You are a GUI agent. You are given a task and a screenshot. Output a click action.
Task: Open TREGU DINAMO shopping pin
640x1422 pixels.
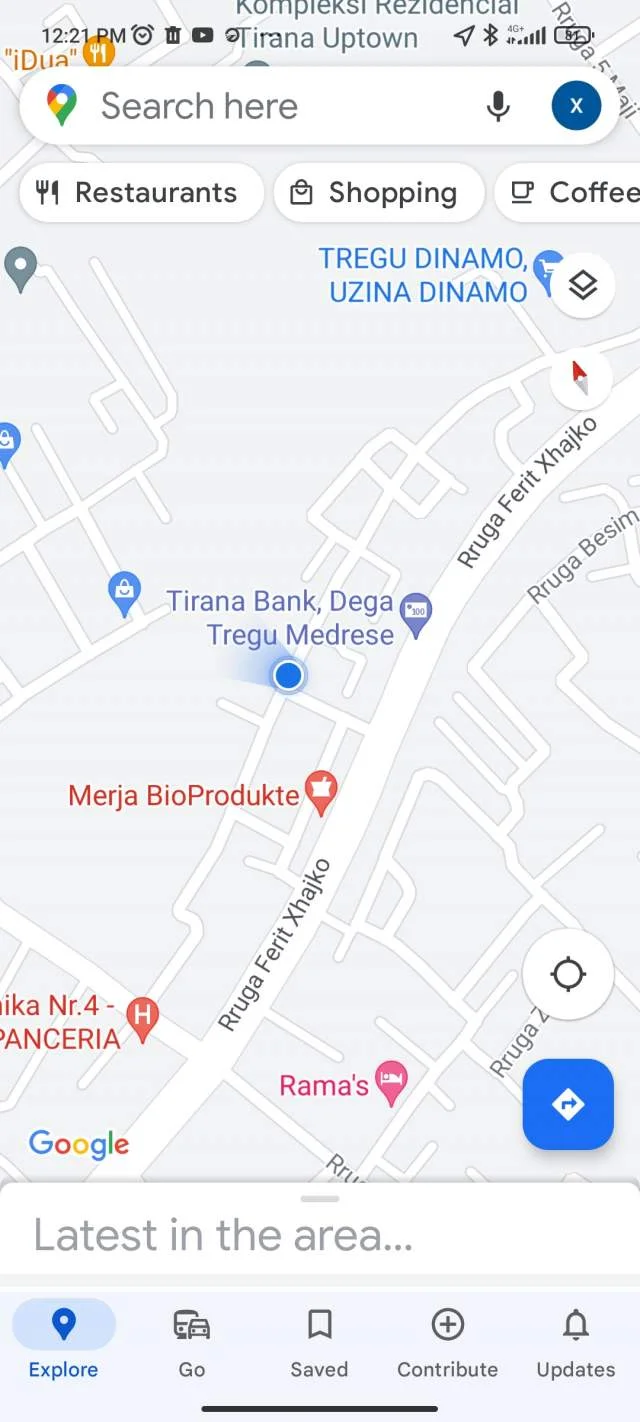coord(547,270)
